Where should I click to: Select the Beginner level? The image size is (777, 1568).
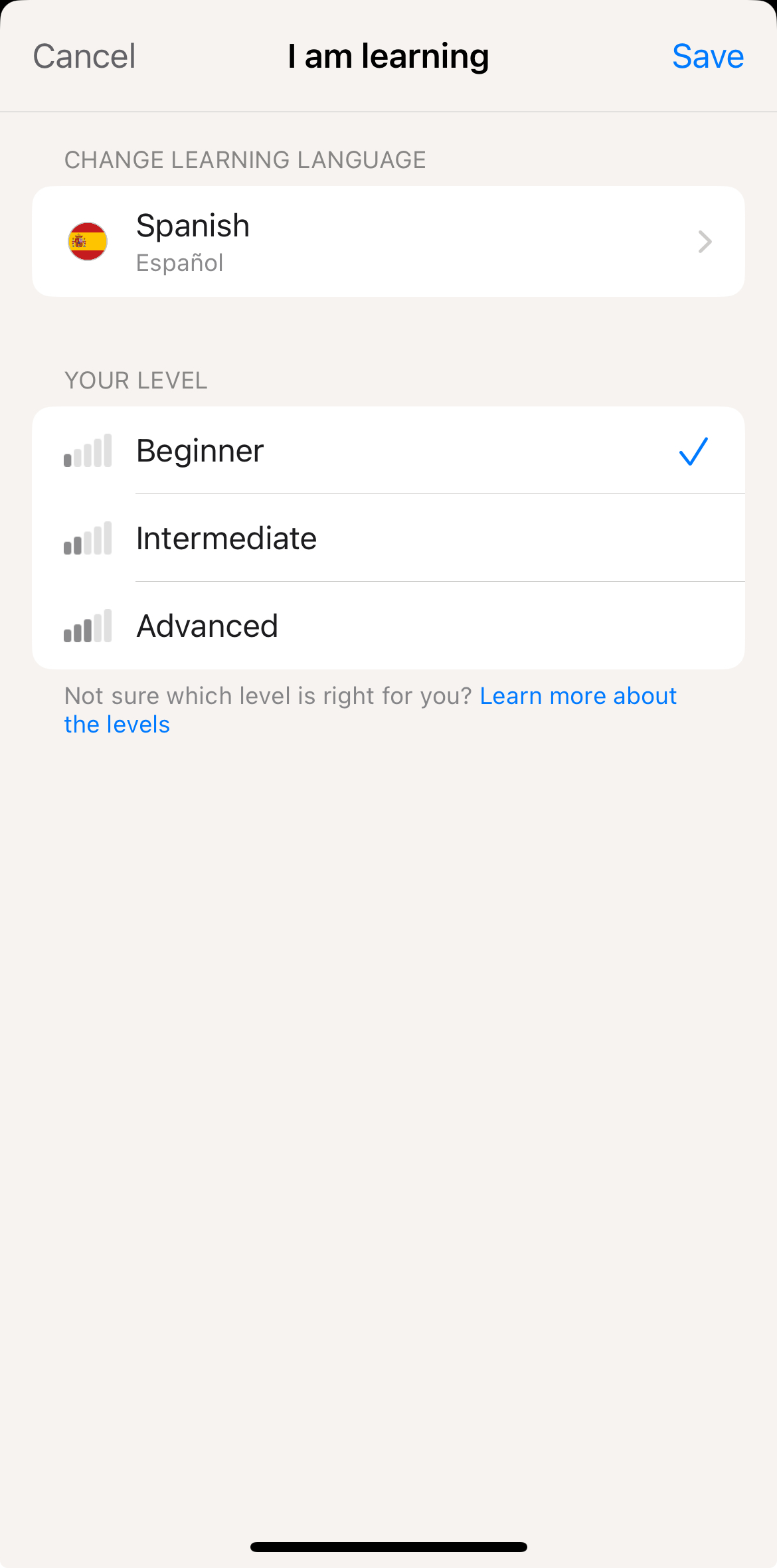coord(388,451)
